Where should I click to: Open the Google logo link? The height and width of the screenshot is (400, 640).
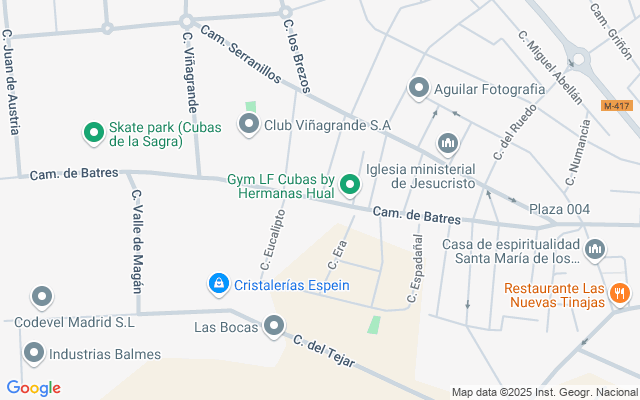click(x=33, y=388)
